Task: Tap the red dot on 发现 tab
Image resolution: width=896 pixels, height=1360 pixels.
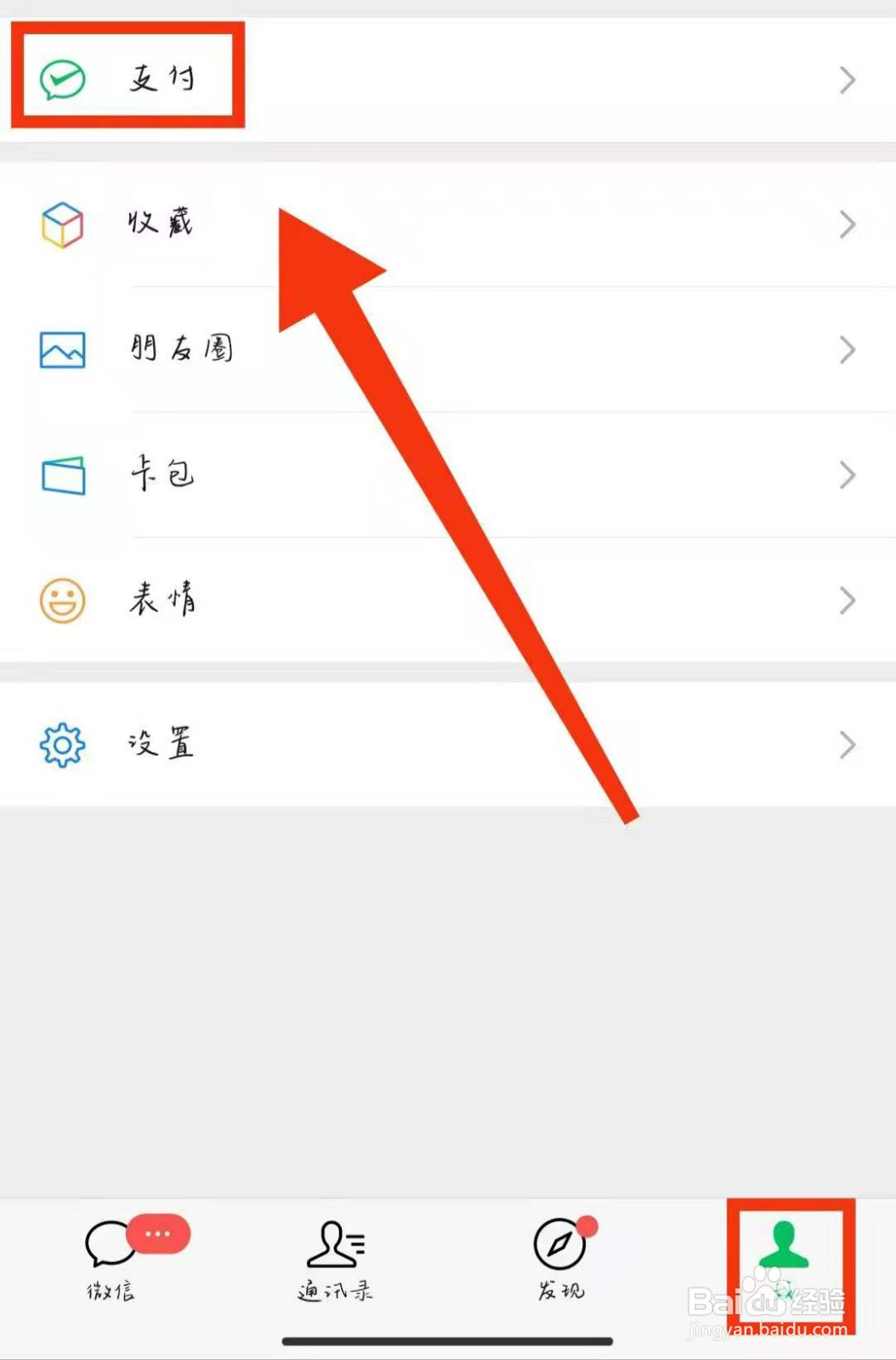Action: [x=588, y=1224]
